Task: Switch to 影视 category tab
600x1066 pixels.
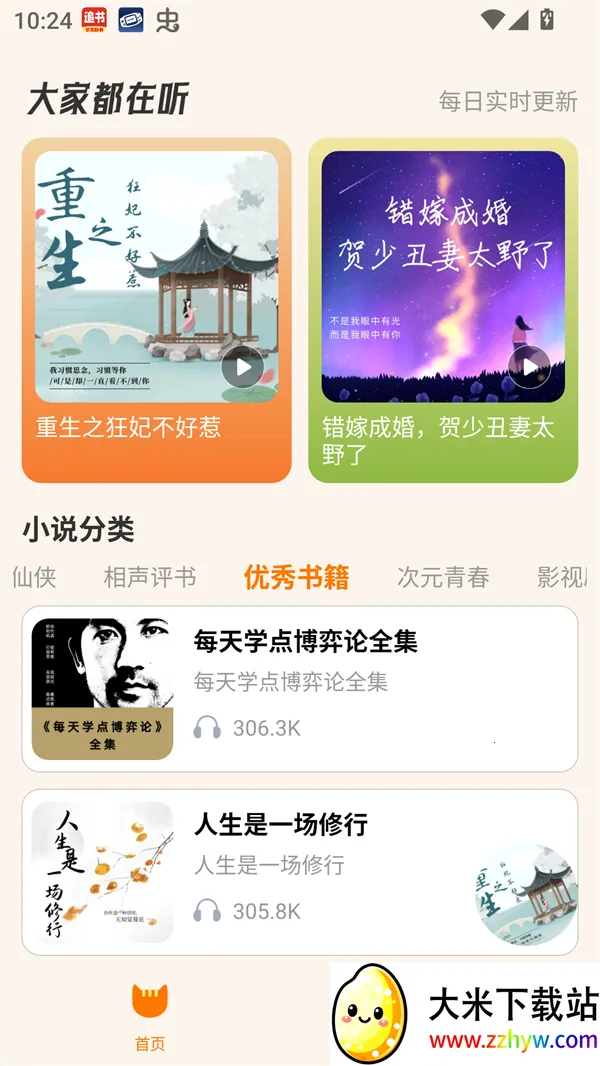Action: coord(563,577)
